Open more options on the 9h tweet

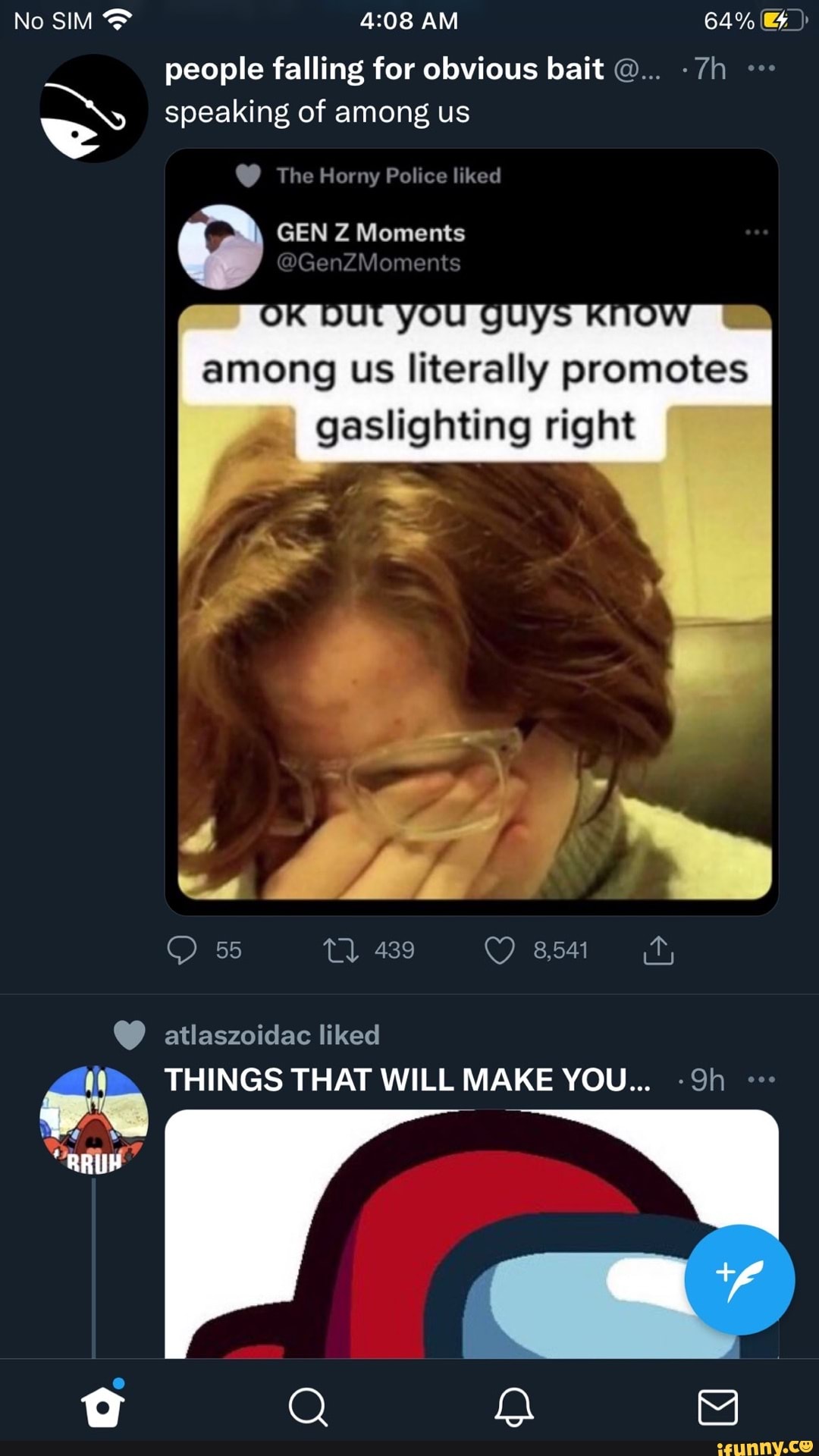pos(761,1080)
